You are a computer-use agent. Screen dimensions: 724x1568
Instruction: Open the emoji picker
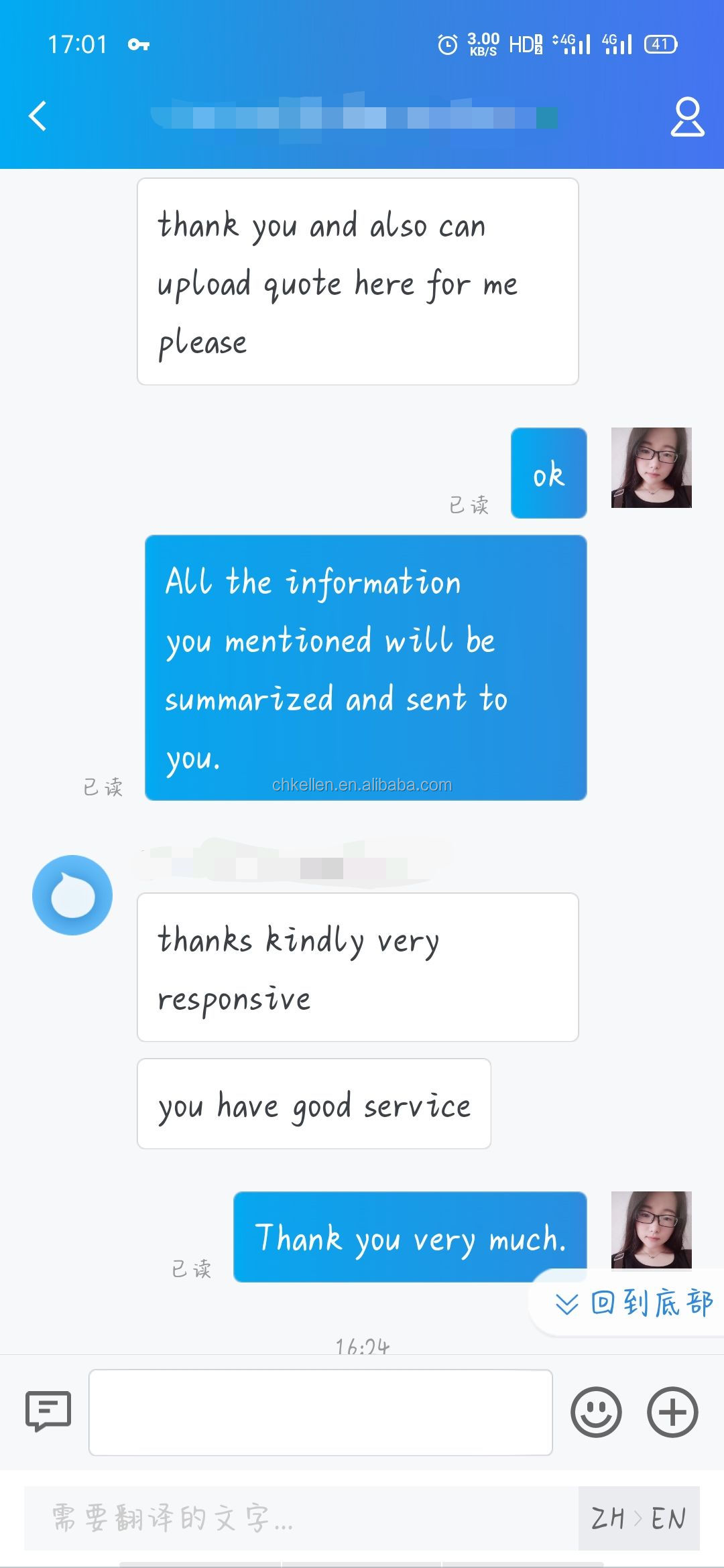(596, 1412)
